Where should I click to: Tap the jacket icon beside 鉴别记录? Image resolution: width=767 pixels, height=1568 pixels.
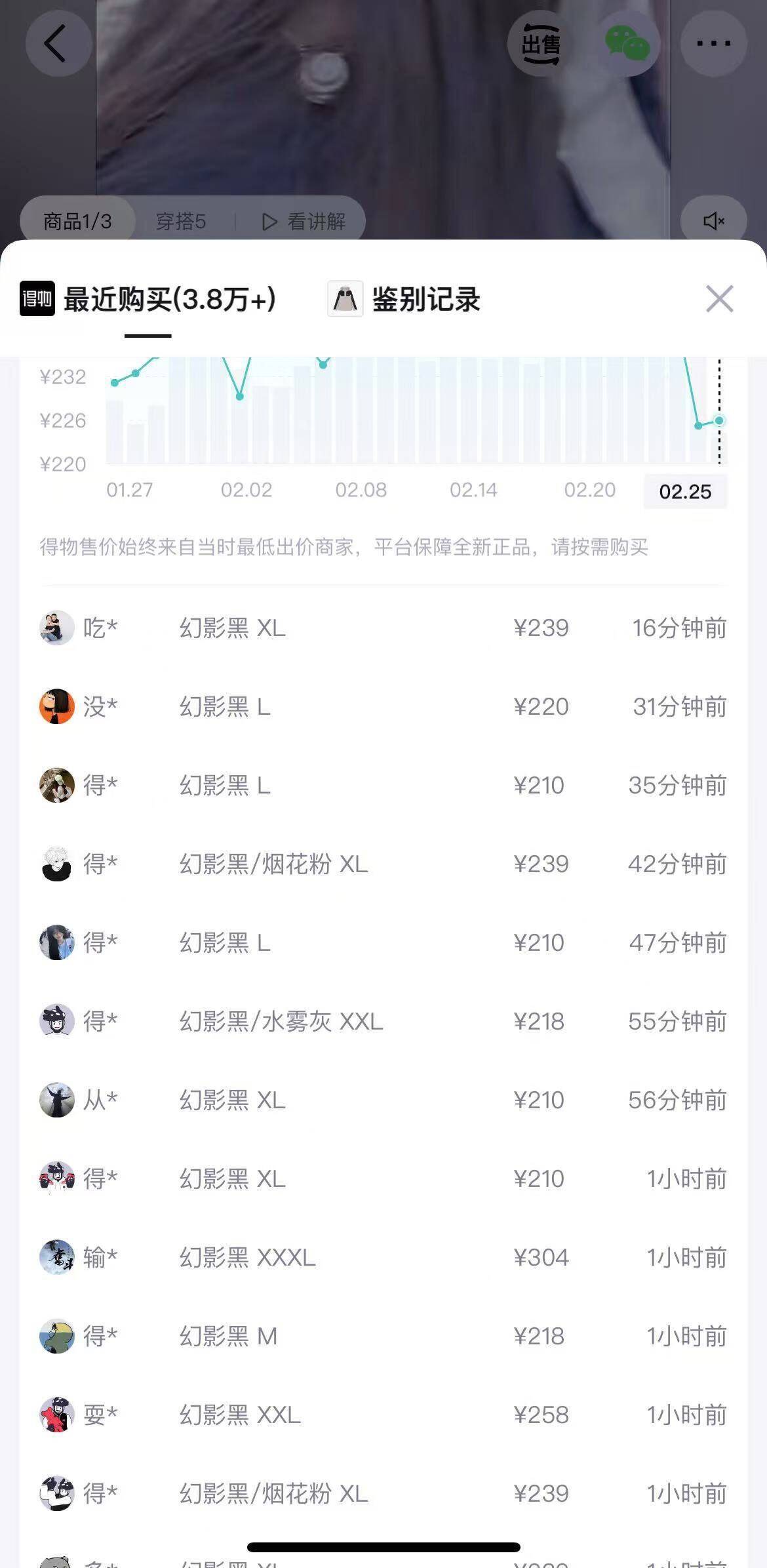[x=345, y=300]
